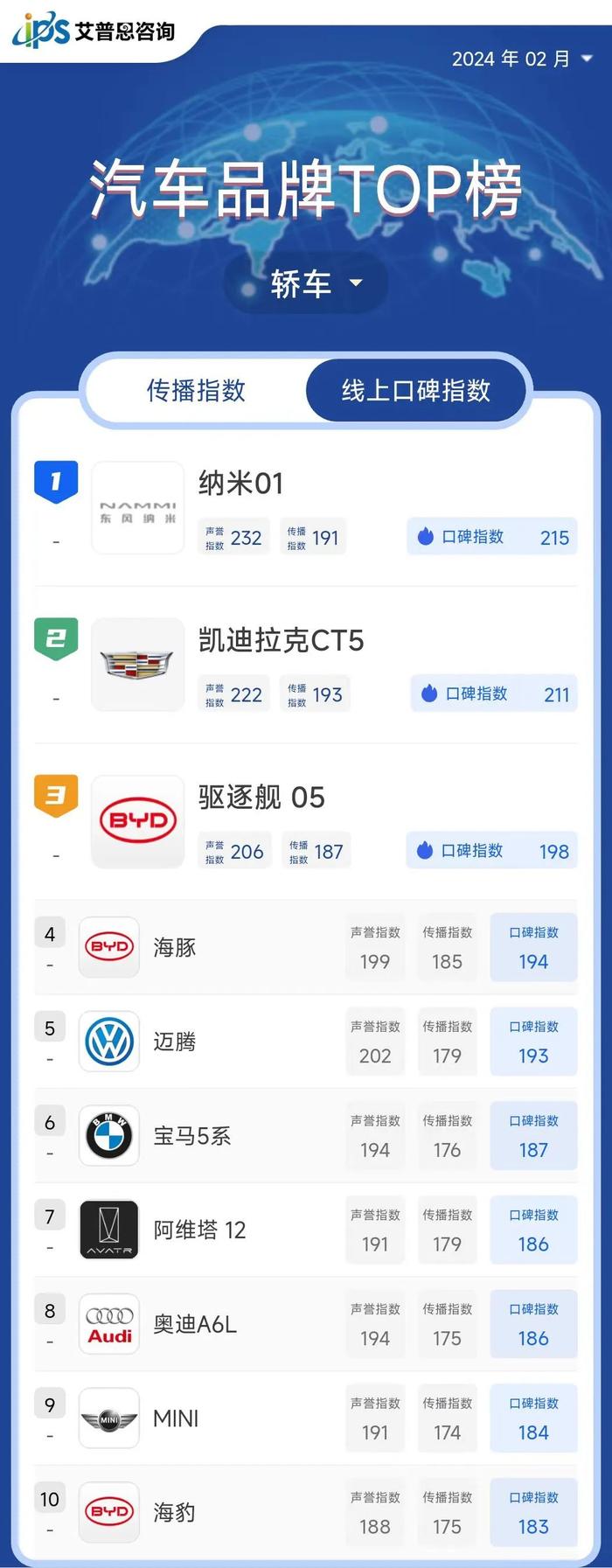This screenshot has width=612, height=1568.
Task: Open the 凯迪拉克CT5 ranking entry
Action: point(280,641)
